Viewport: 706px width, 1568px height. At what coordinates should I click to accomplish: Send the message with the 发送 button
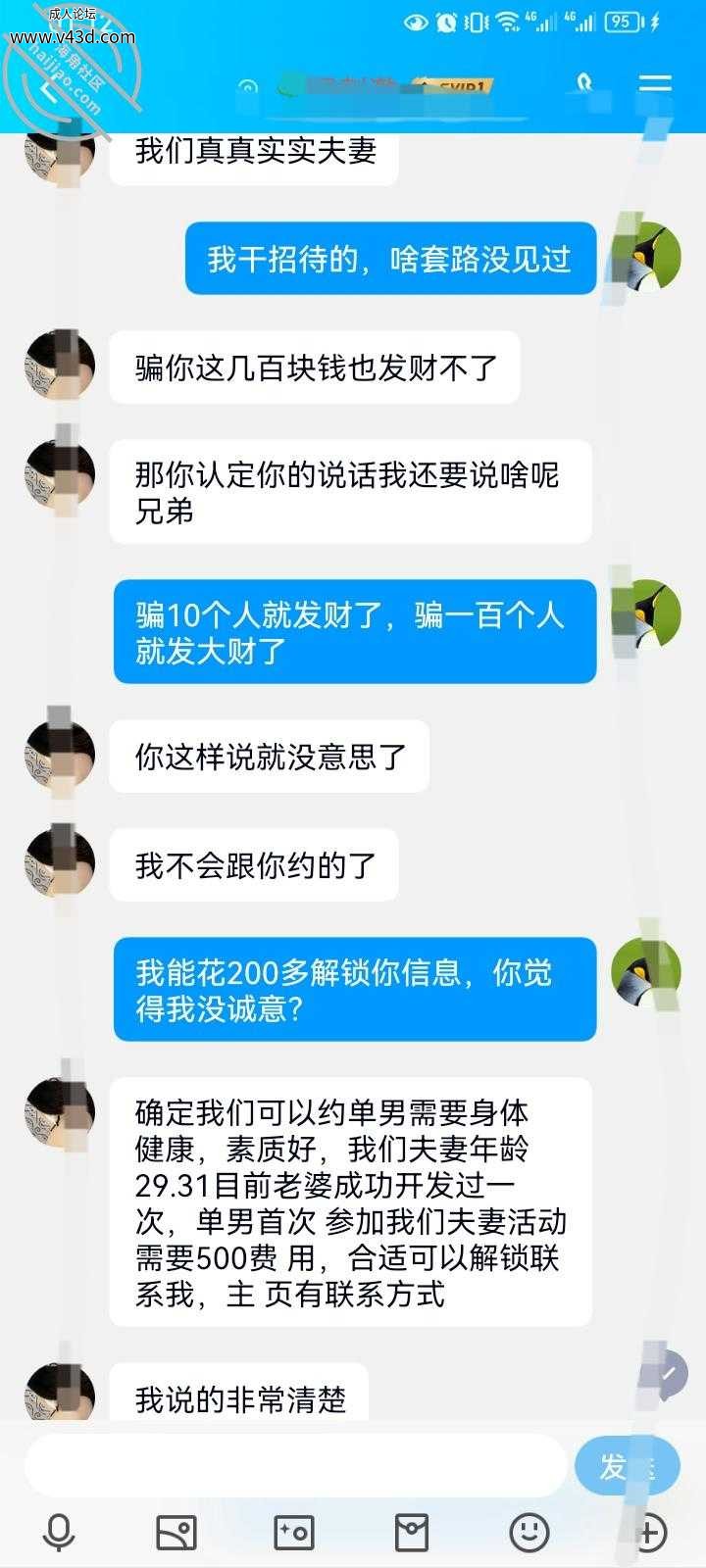tap(628, 1466)
